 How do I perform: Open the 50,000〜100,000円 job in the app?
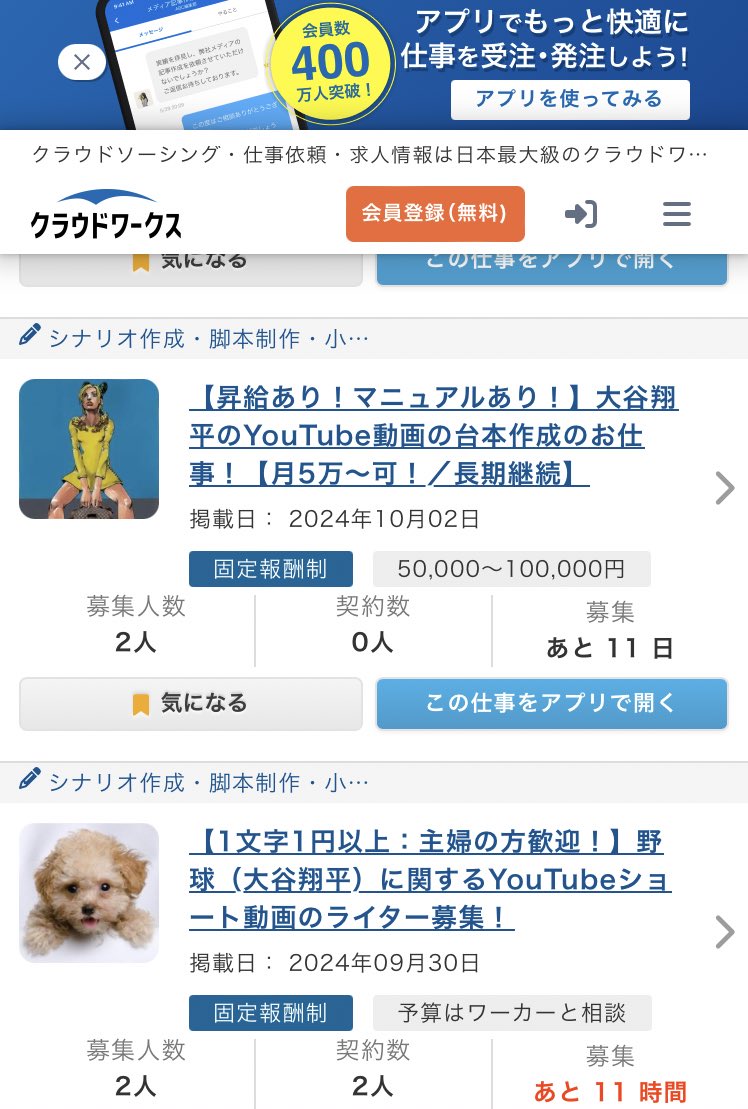(551, 704)
